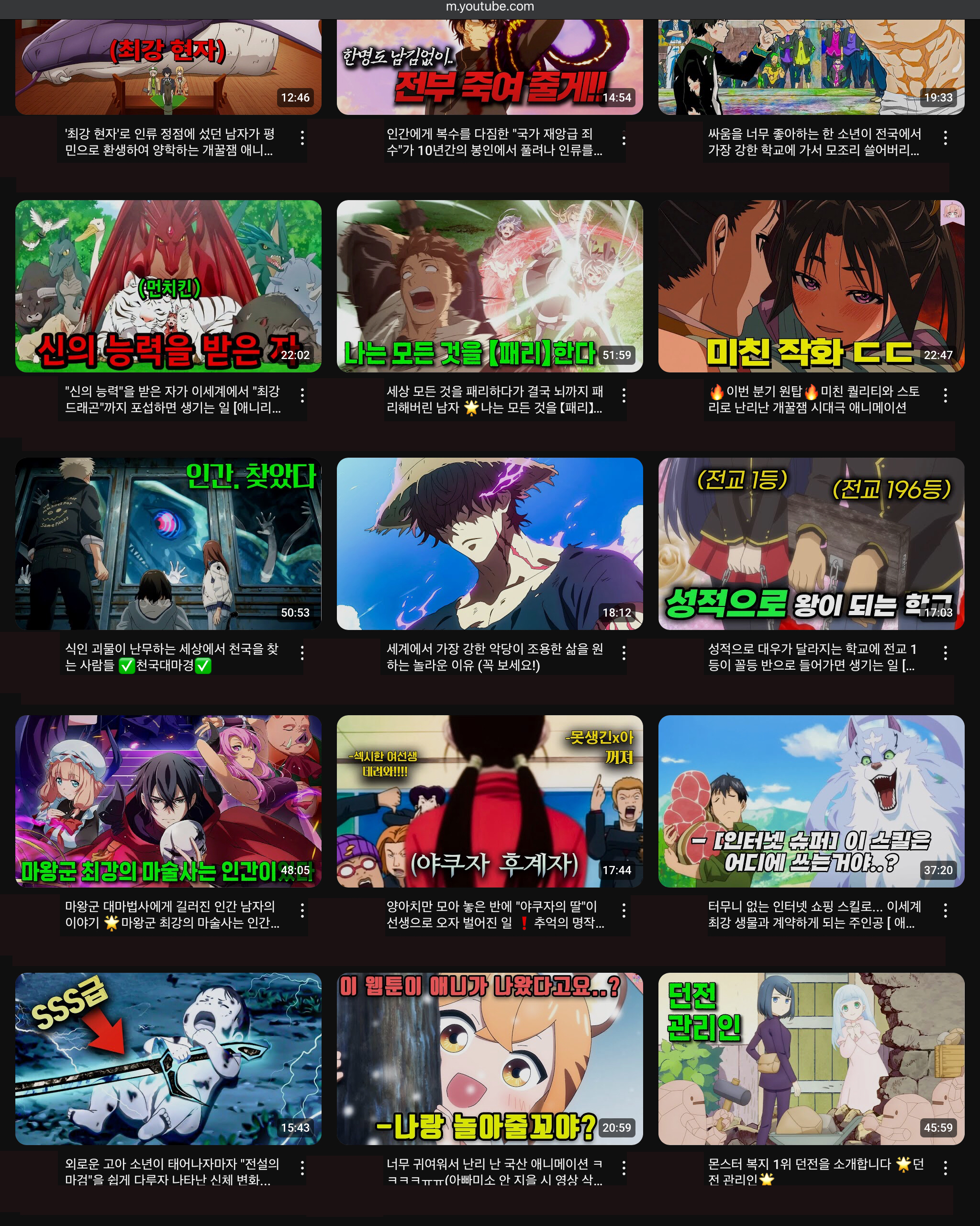Open the options menu for 야쿠자의 딸 video
The height and width of the screenshot is (1226, 980).
(x=624, y=911)
